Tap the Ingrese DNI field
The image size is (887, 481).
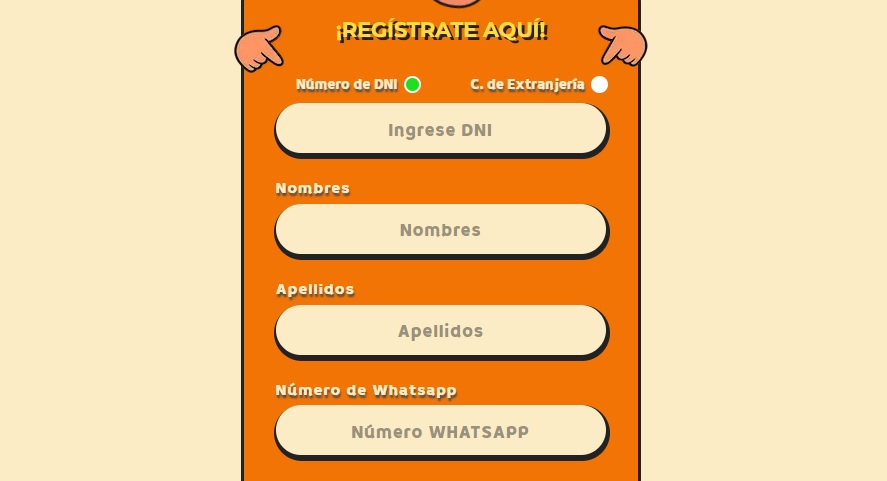tap(440, 129)
